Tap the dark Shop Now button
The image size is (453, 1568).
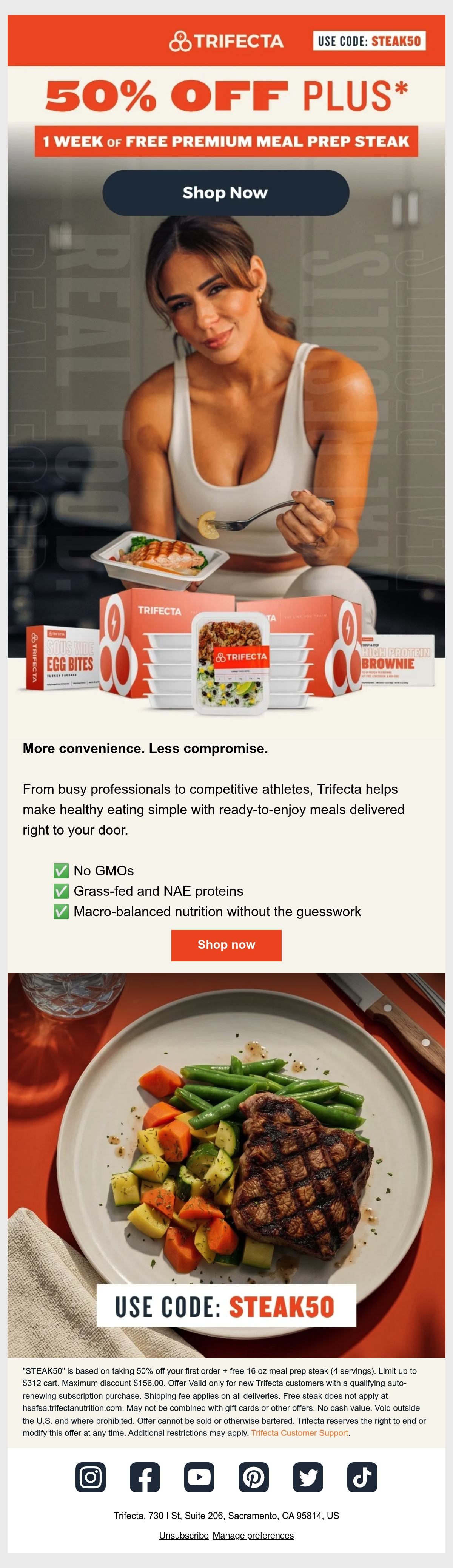[x=226, y=192]
